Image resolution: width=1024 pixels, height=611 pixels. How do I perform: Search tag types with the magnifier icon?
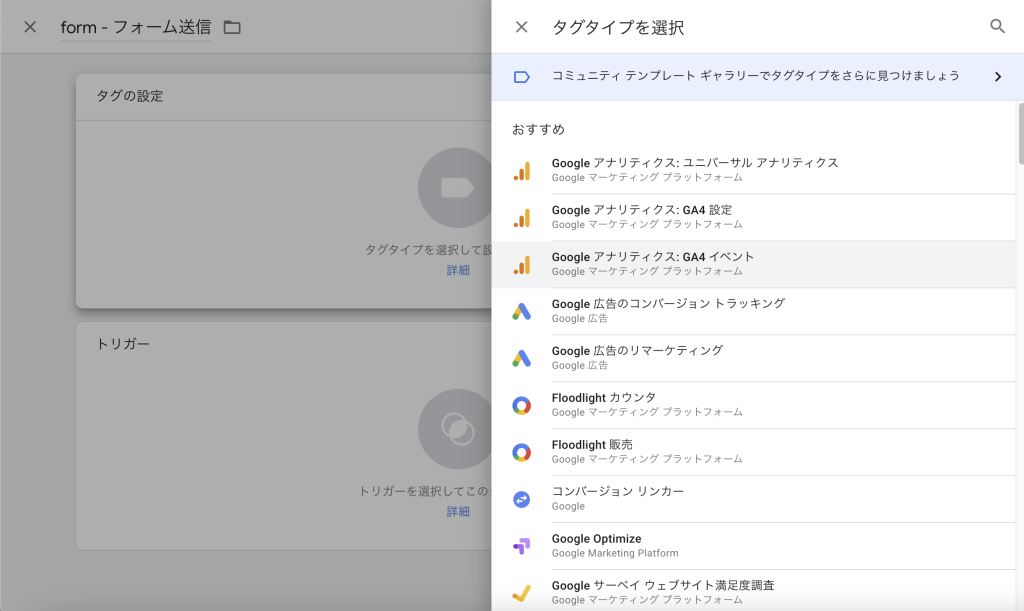997,27
